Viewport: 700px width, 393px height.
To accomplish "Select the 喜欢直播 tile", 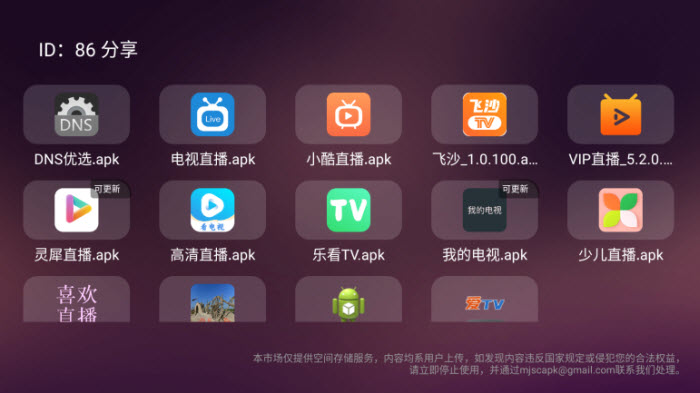I will [x=76, y=299].
